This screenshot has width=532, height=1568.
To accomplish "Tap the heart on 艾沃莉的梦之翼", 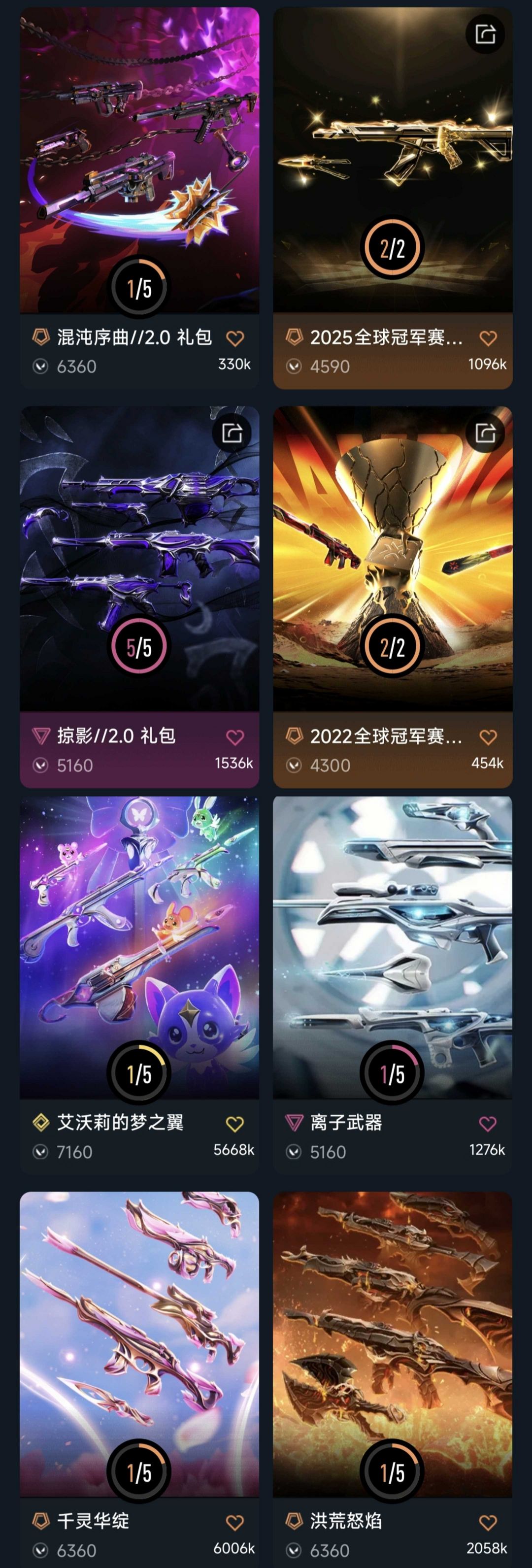I will 235,1124.
